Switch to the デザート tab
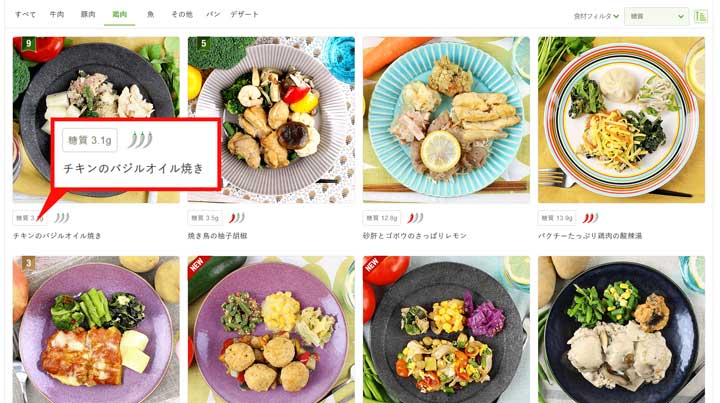 click(x=244, y=15)
